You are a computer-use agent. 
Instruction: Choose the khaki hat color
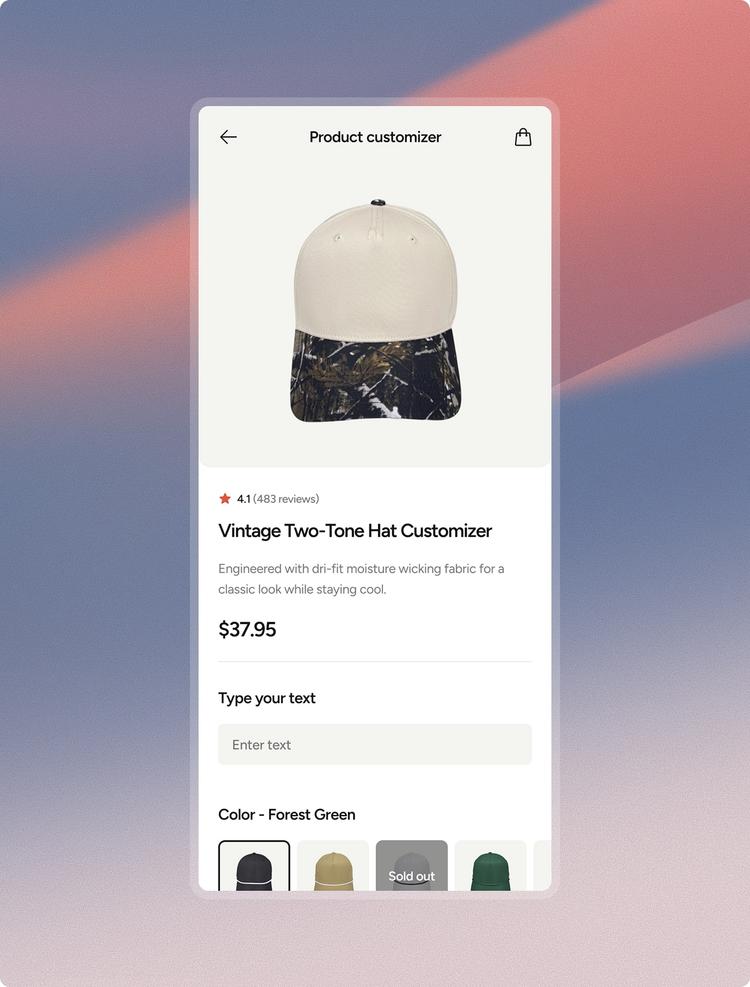pyautogui.click(x=333, y=866)
